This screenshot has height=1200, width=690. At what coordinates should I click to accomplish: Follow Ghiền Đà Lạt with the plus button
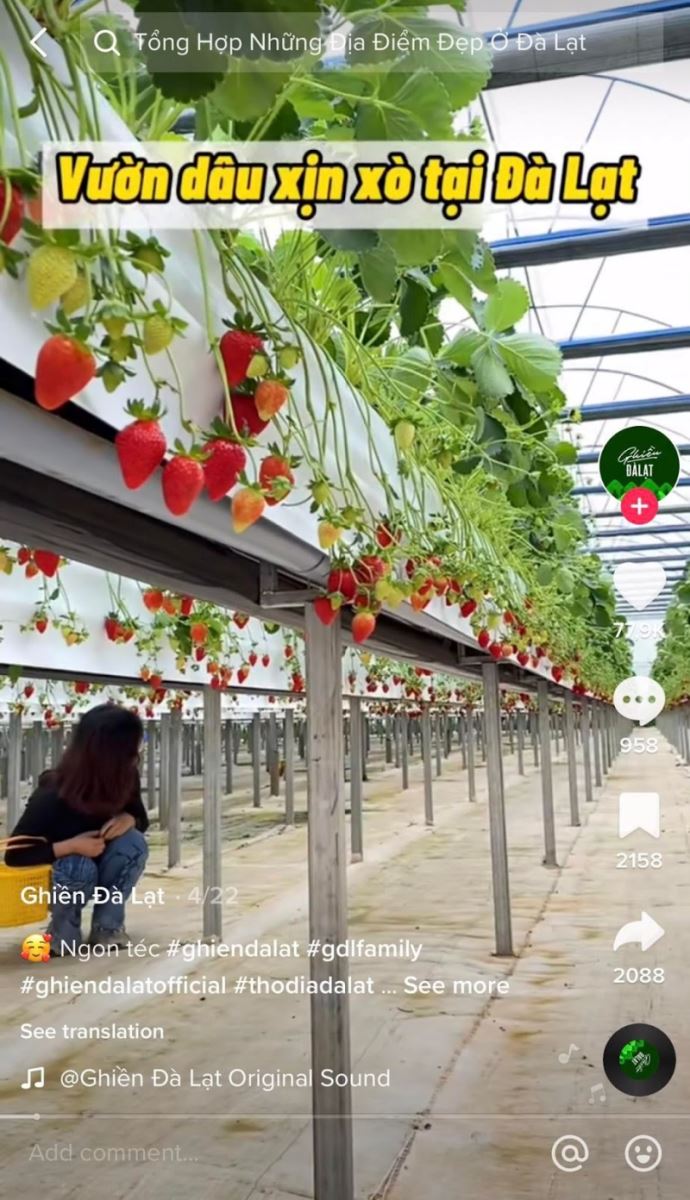[639, 506]
